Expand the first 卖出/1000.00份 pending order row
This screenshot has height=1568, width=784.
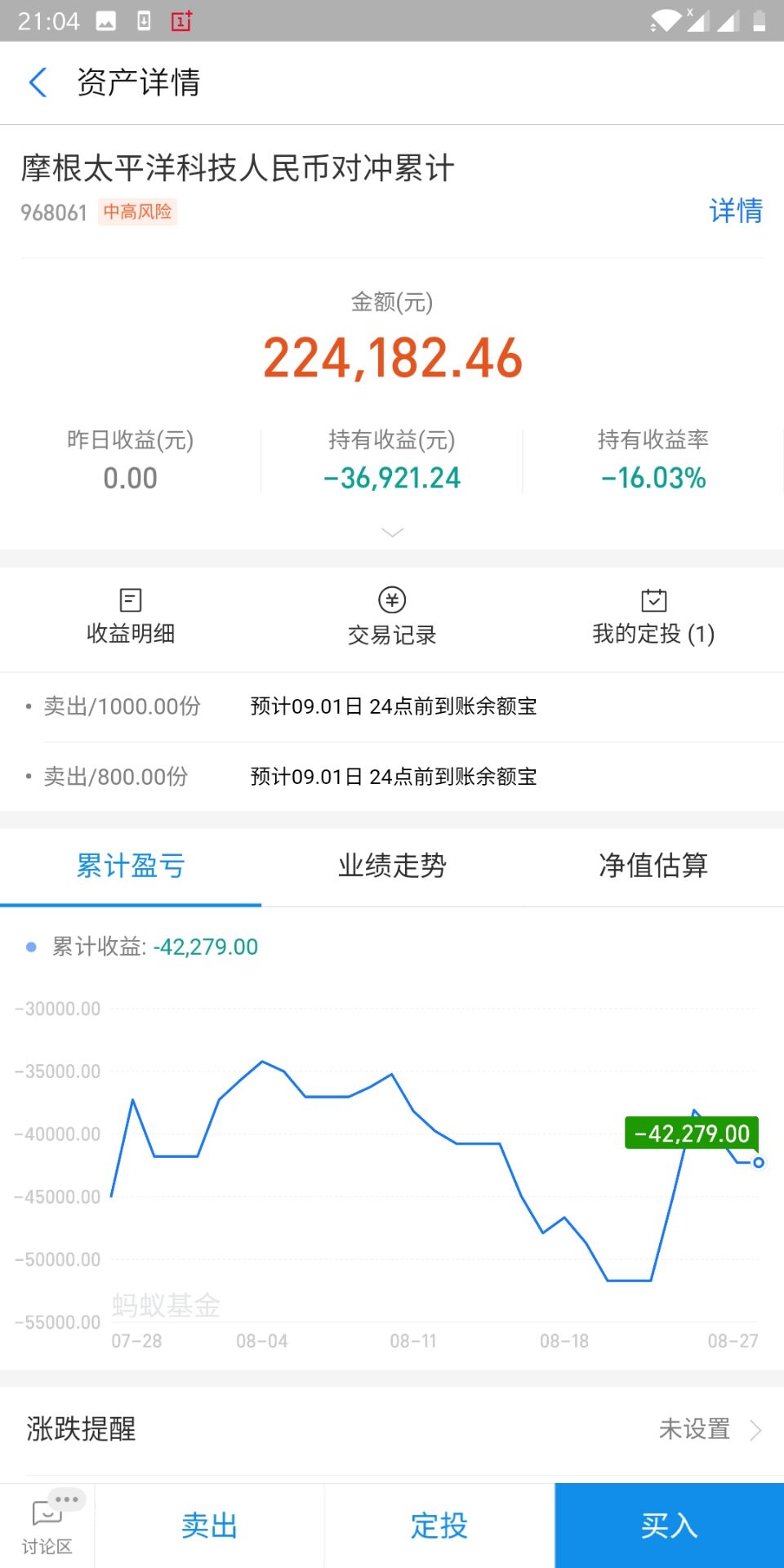[391, 707]
